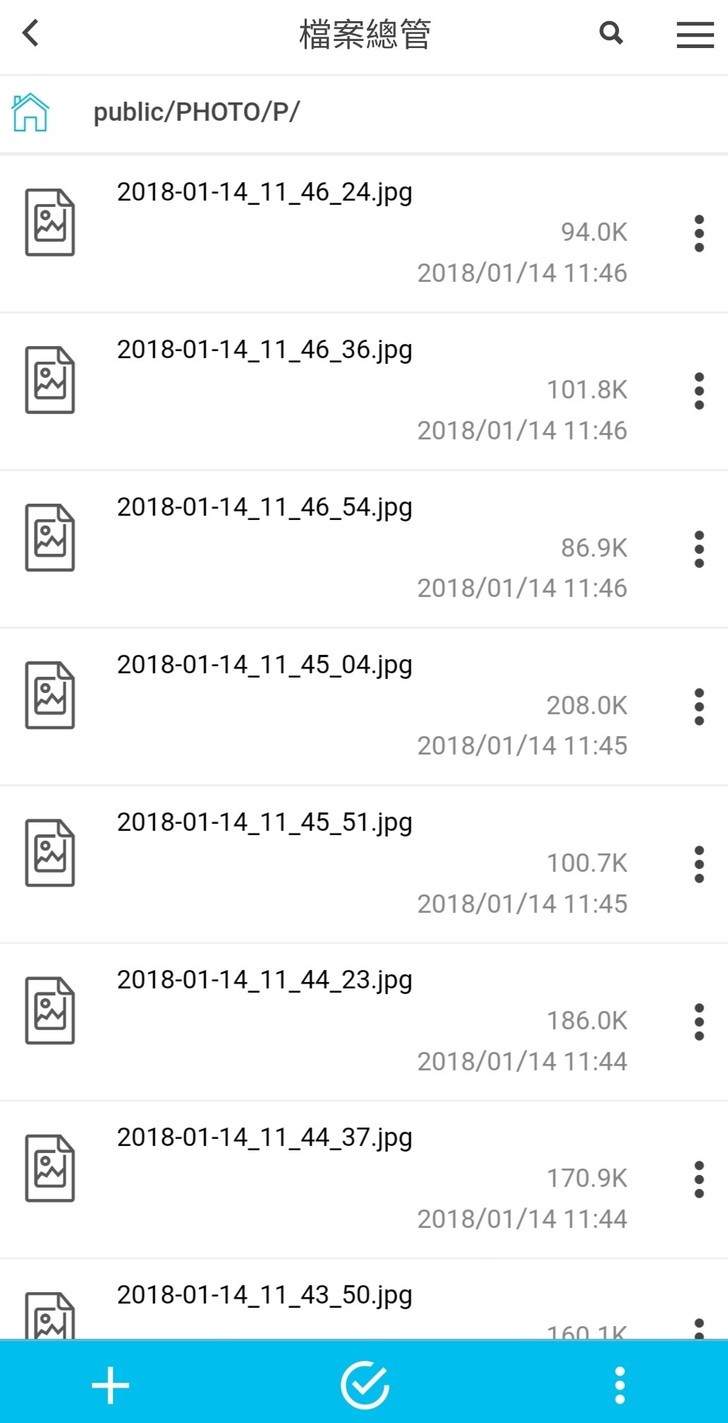Go to the home folder icon
The width and height of the screenshot is (728, 1423).
[x=30, y=112]
